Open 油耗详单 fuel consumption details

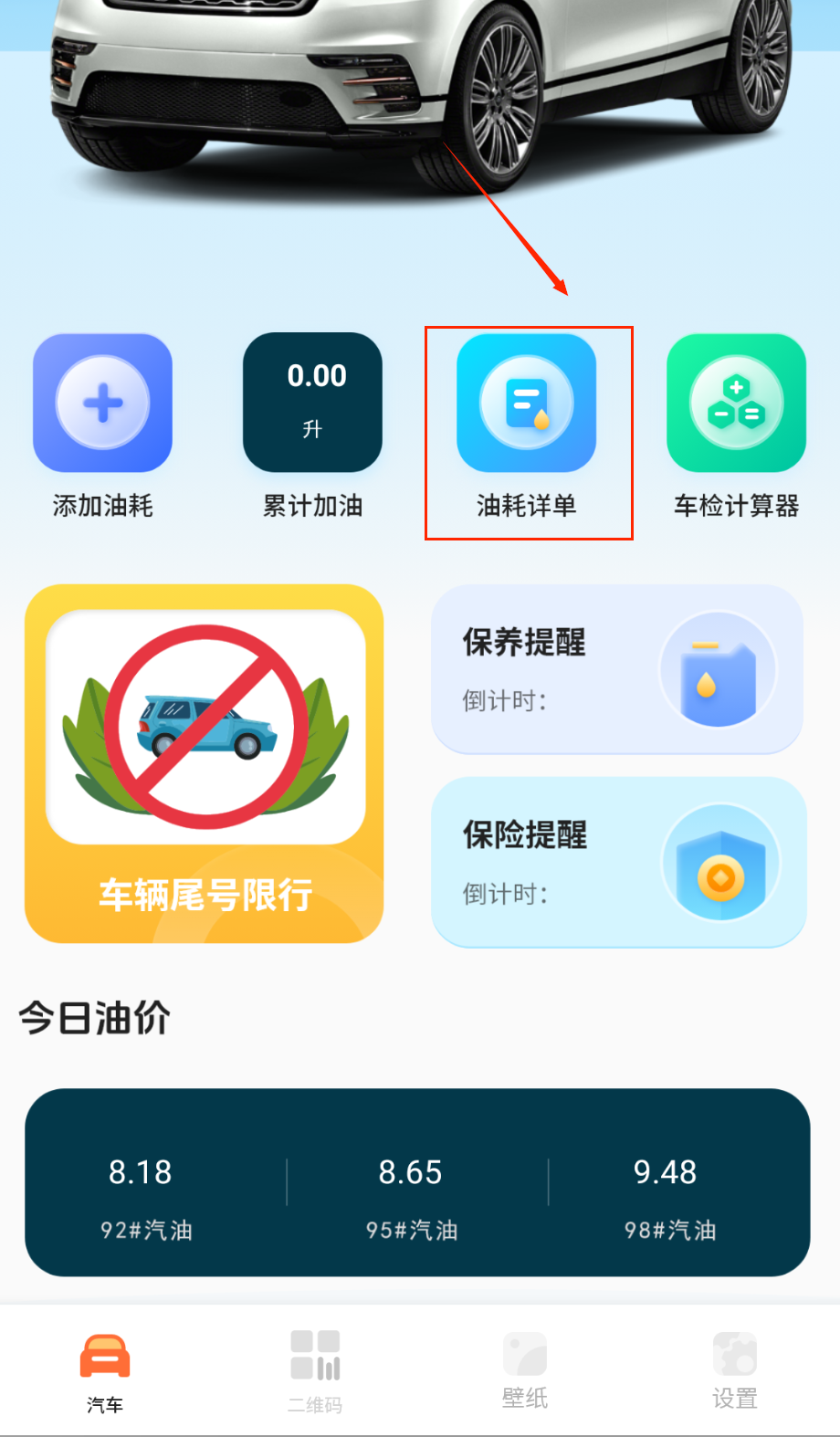(x=527, y=404)
